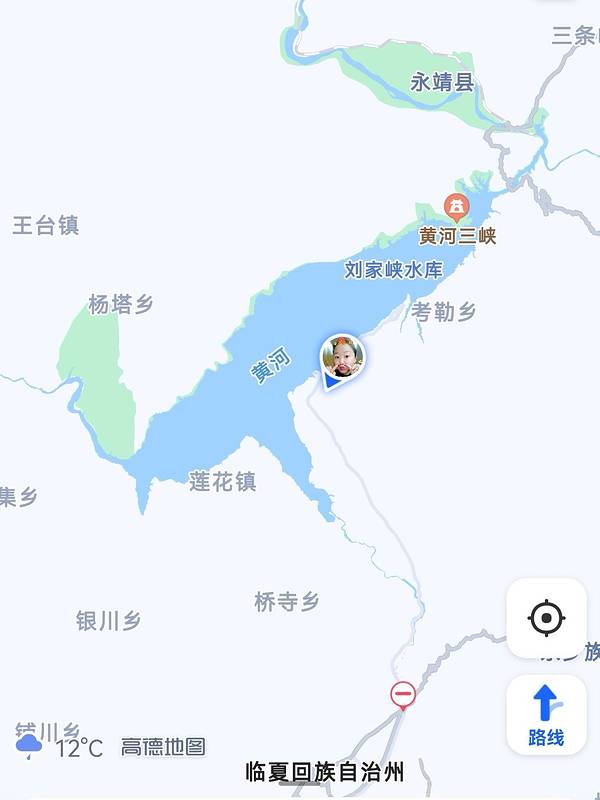This screenshot has height=800, width=600.
Task: Recenter the map on my location
Action: 546,619
